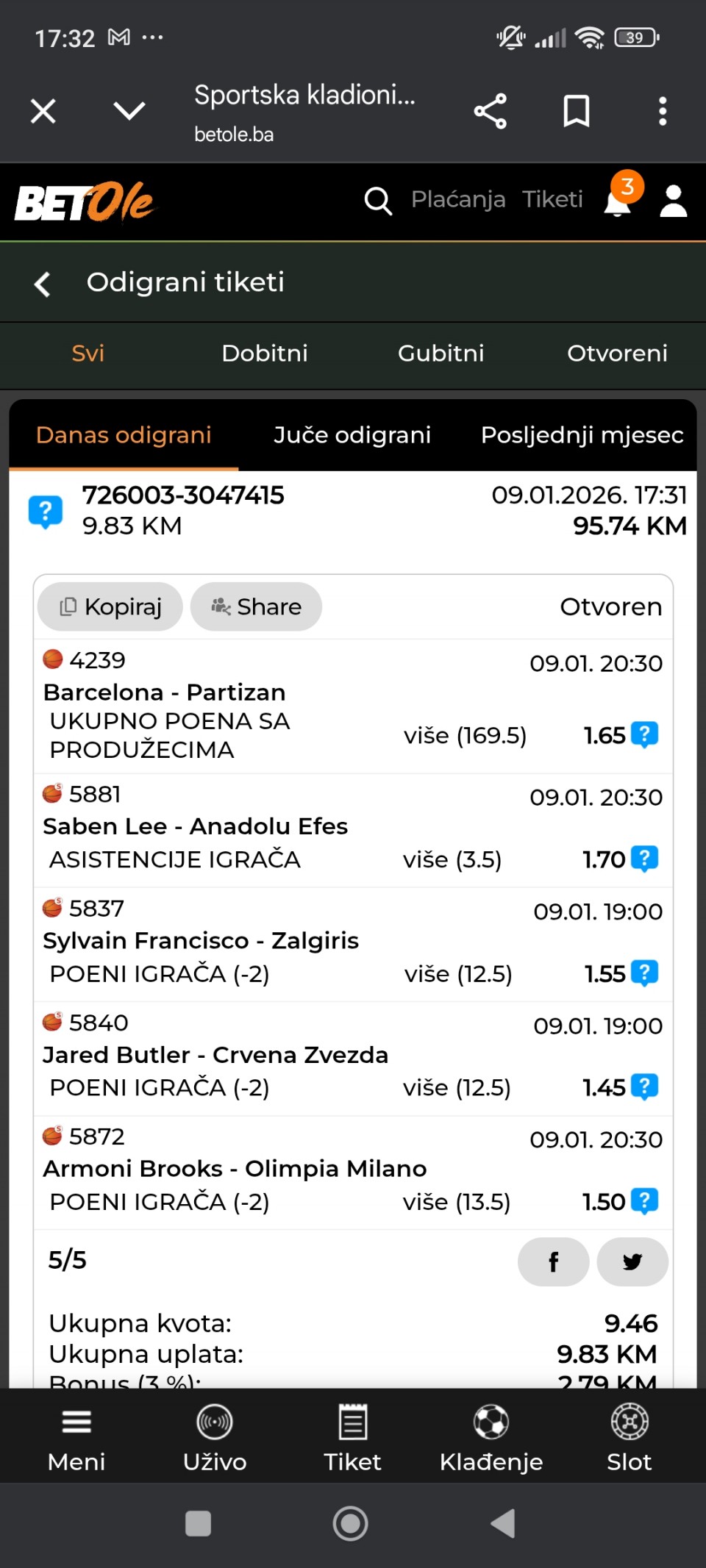Open the Plaćanja page
The image size is (706, 1568).
(458, 199)
